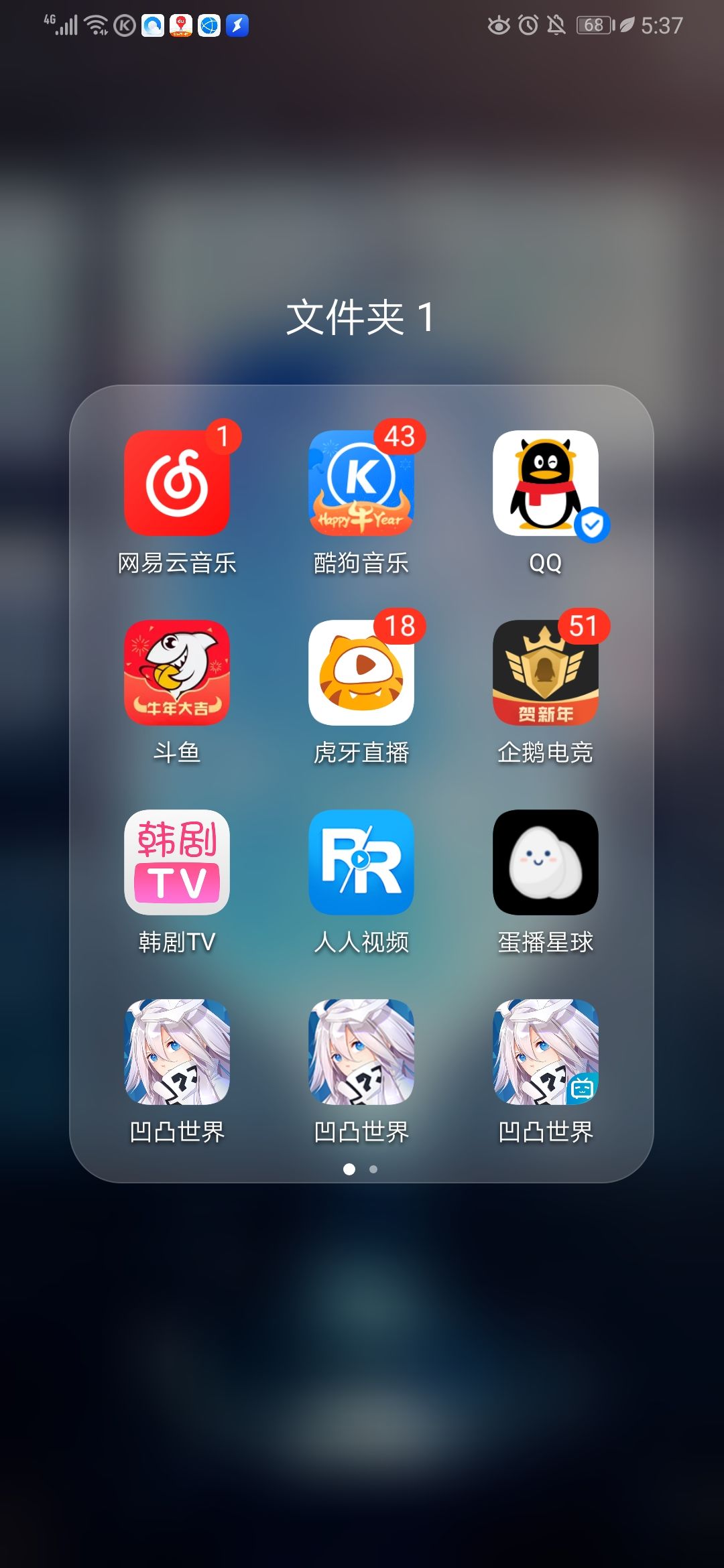Open 蛋播星球
The height and width of the screenshot is (1568, 724).
(x=544, y=864)
